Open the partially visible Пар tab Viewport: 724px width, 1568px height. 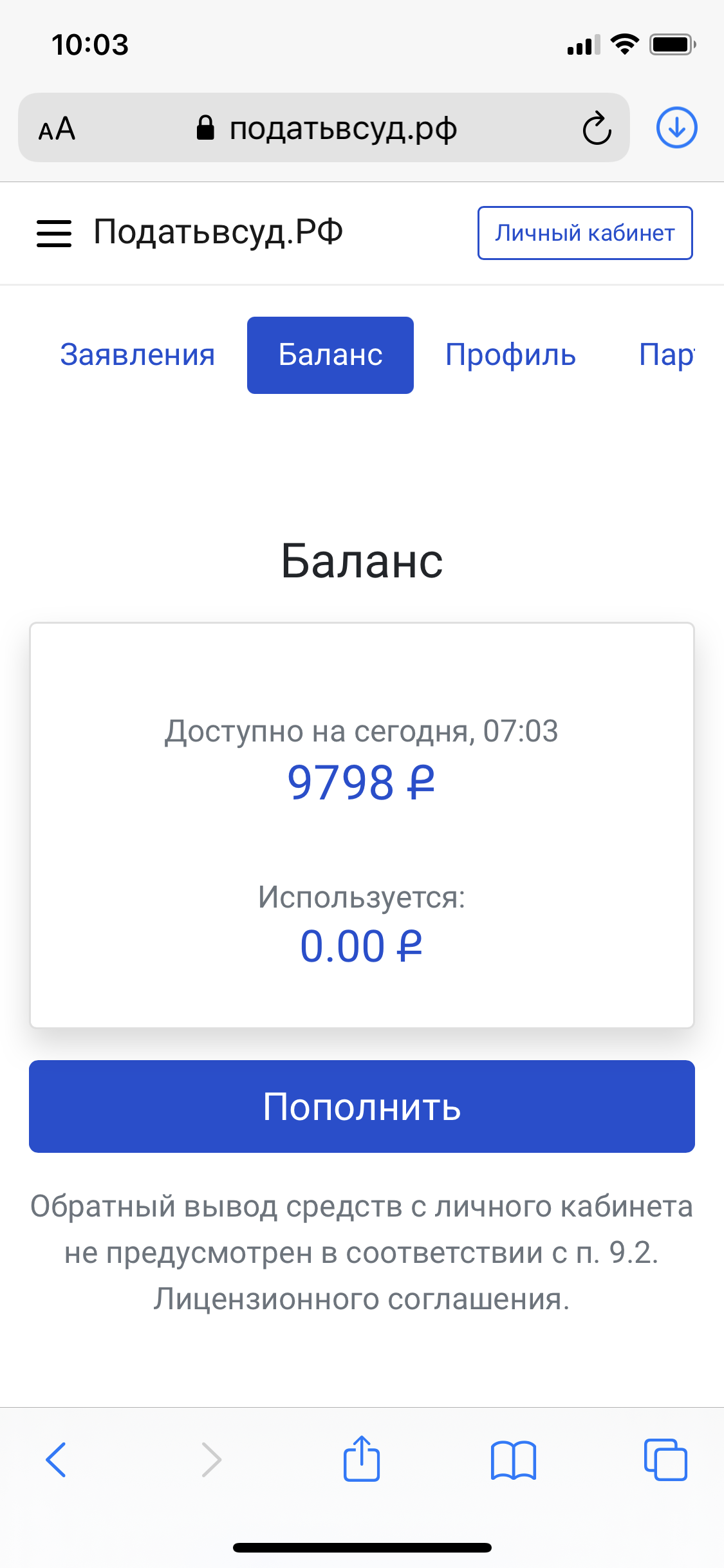click(666, 355)
